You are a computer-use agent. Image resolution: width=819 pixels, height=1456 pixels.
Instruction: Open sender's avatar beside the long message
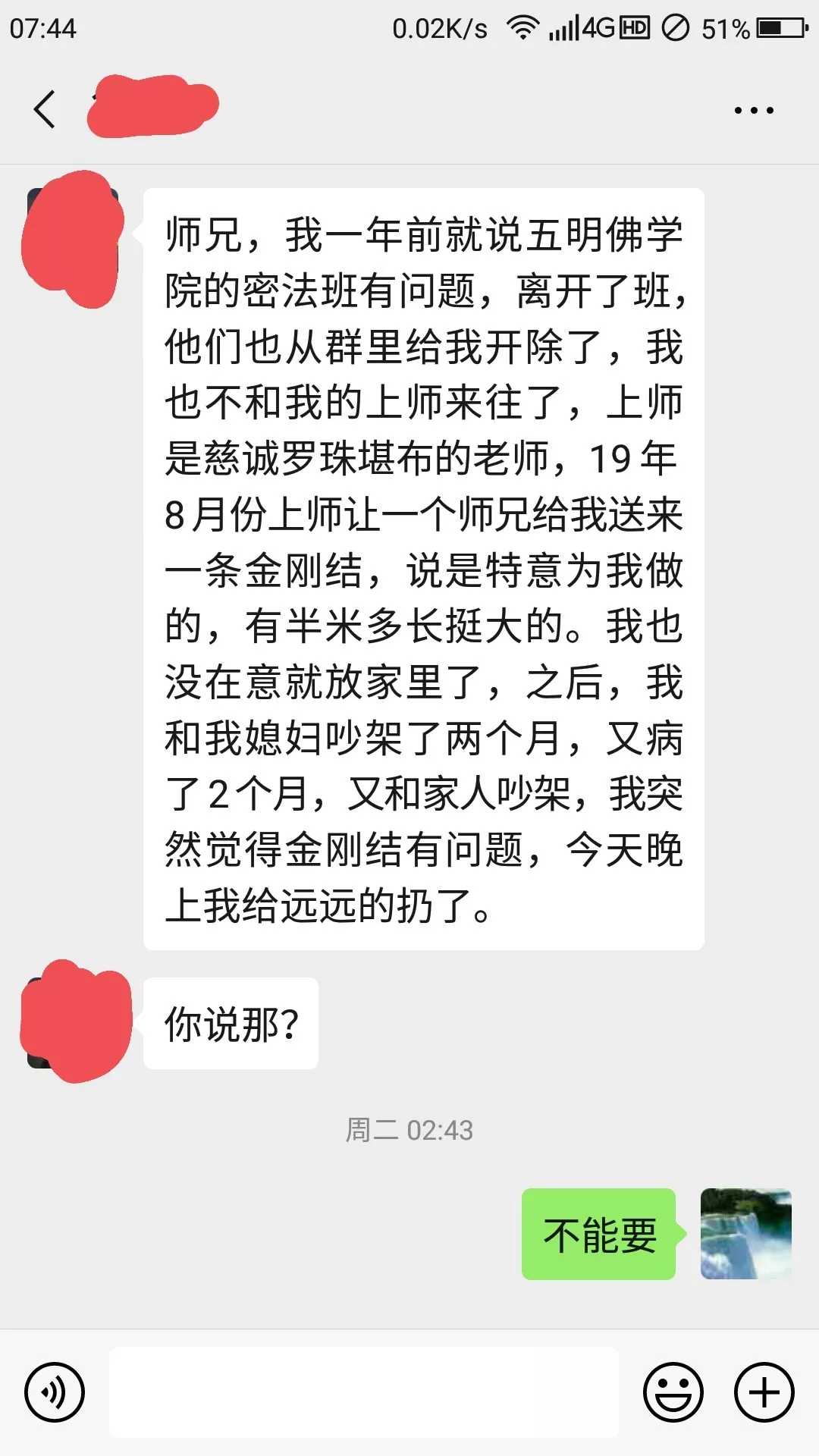pyautogui.click(x=73, y=237)
